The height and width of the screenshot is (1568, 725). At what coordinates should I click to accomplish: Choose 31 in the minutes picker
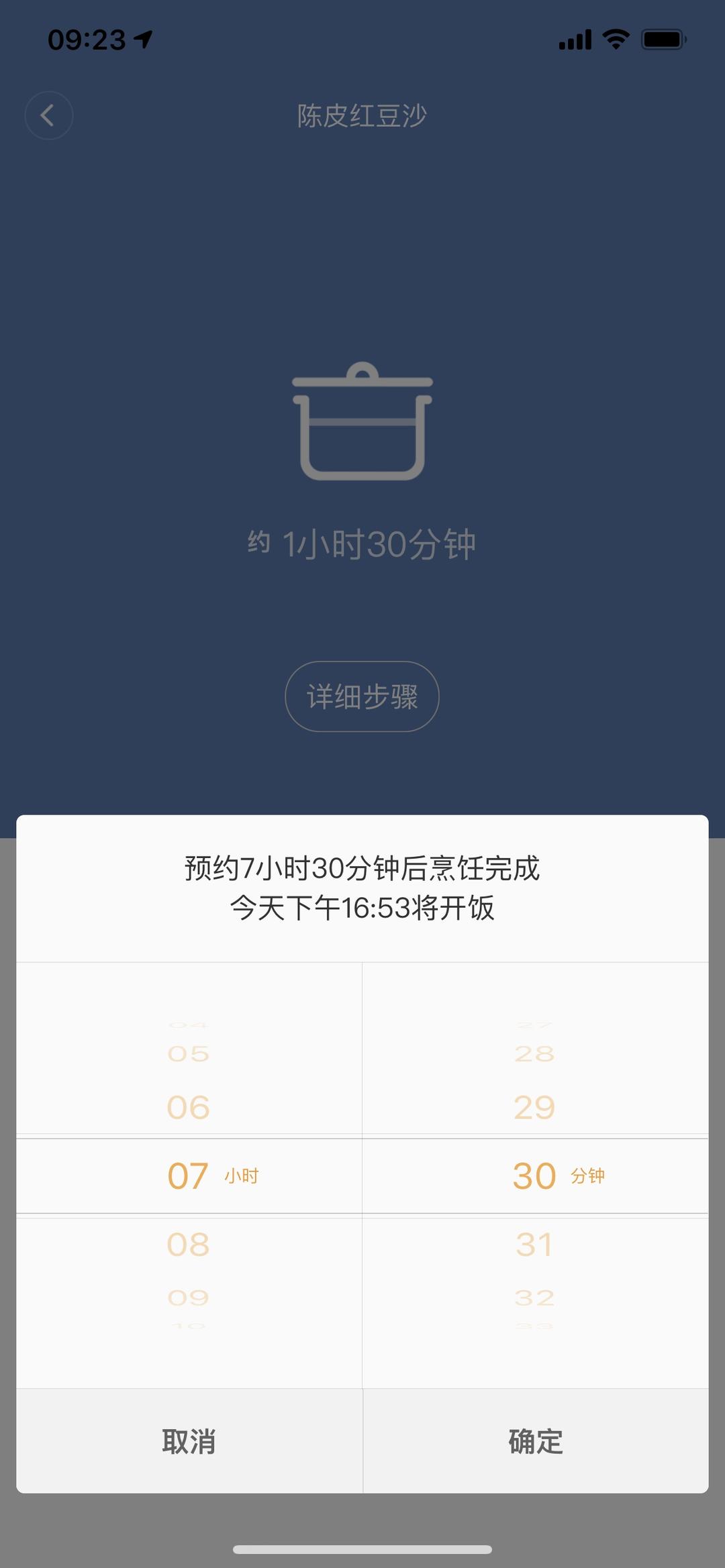point(534,1245)
